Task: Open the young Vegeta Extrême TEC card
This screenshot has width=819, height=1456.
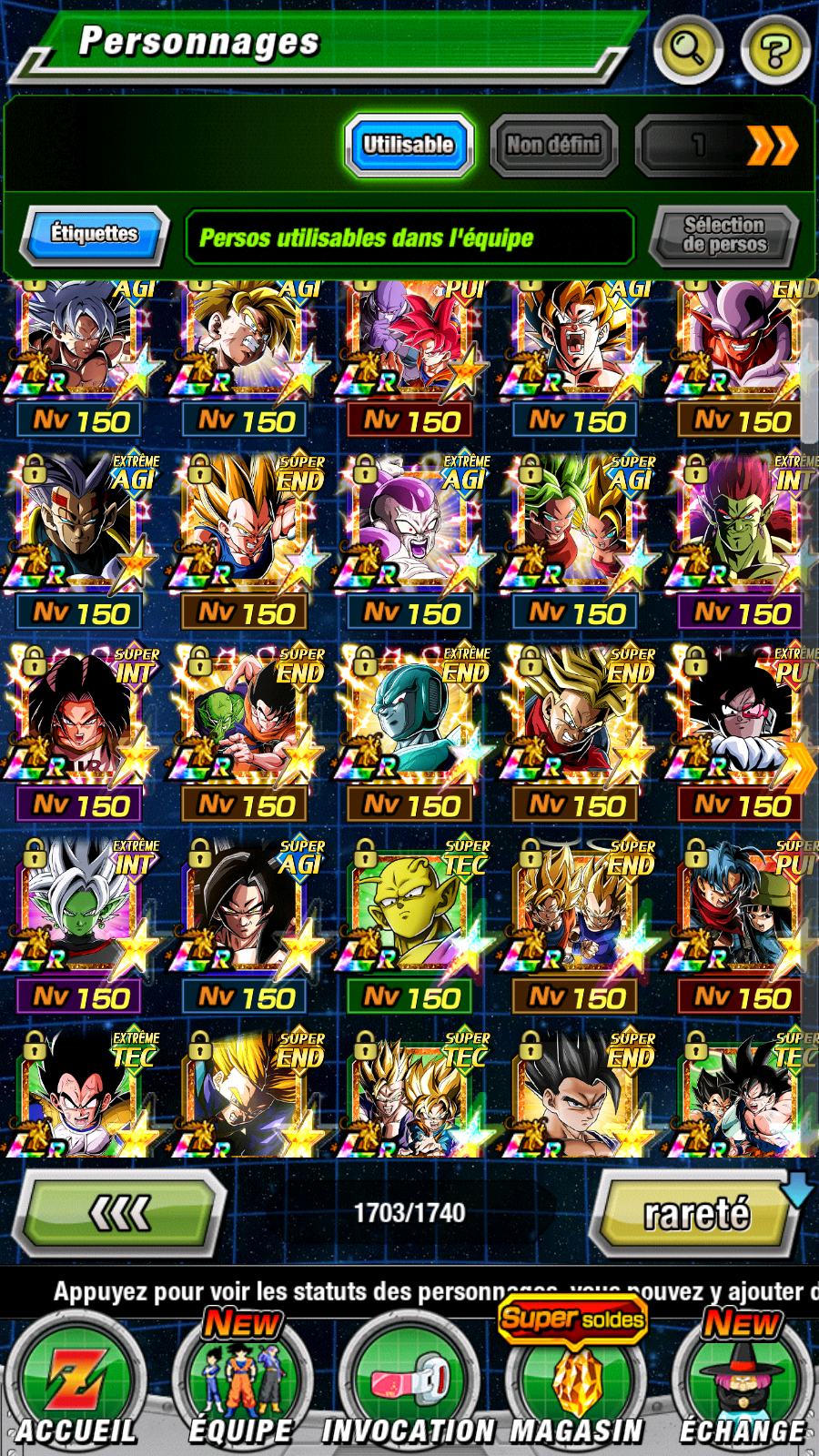Action: (80, 1097)
